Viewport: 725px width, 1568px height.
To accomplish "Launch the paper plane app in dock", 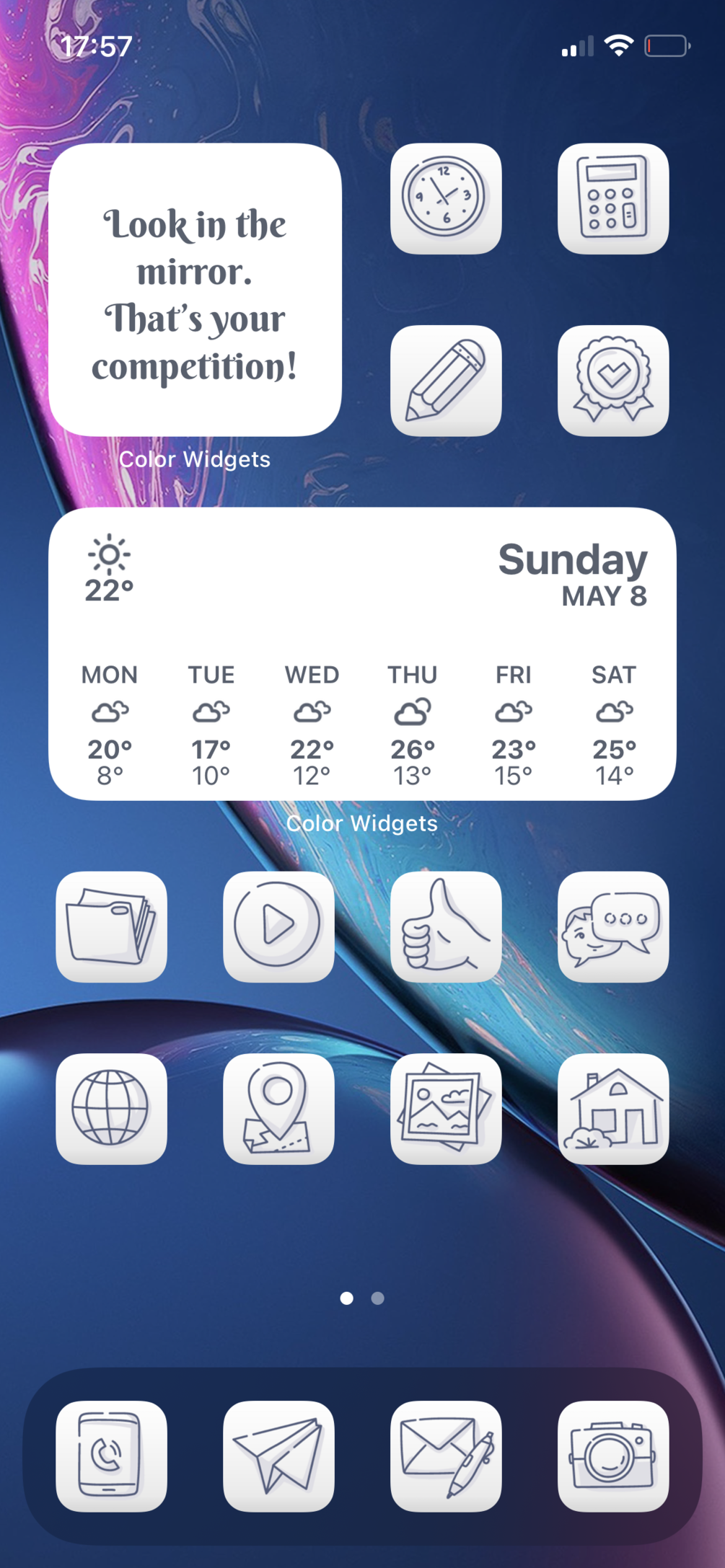I will (x=278, y=1456).
